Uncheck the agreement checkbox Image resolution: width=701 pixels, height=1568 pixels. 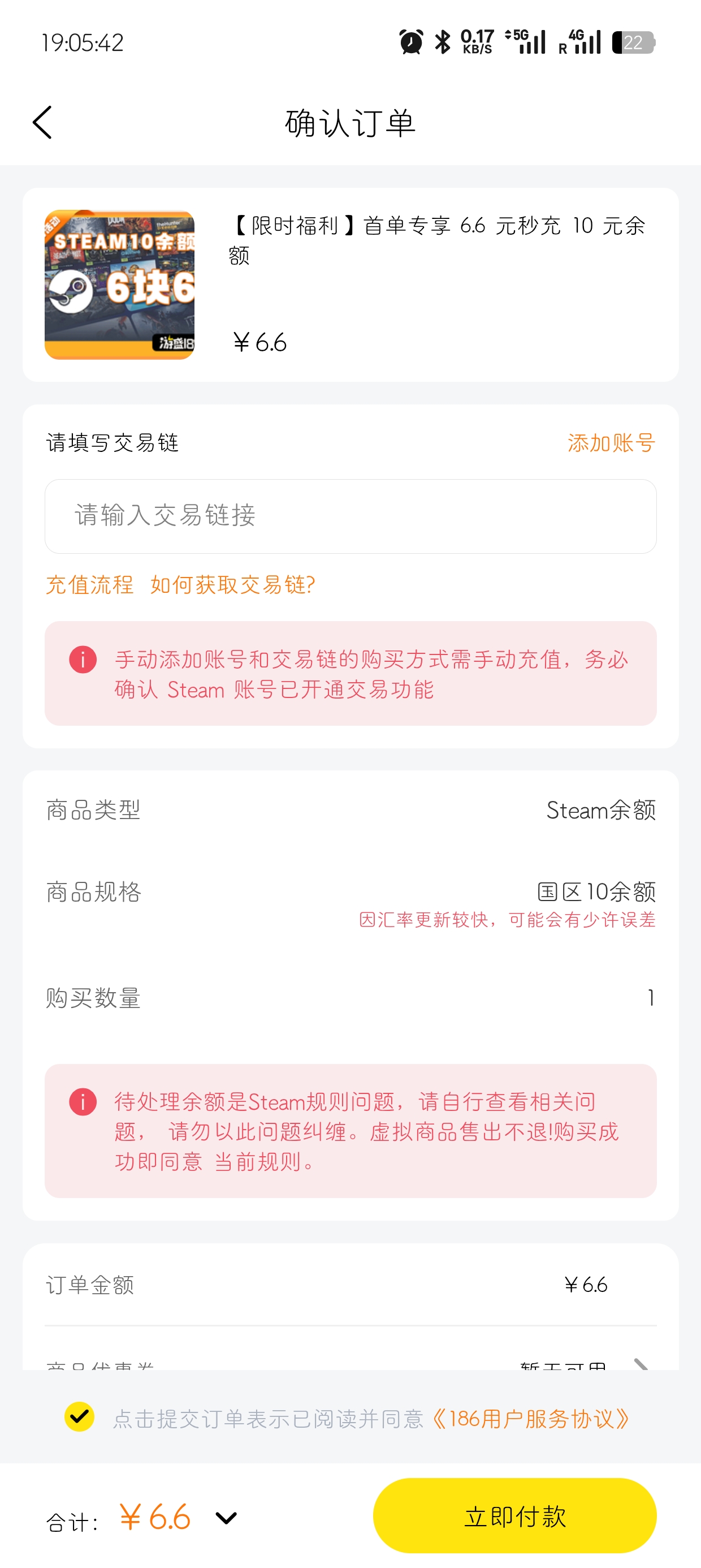(80, 1417)
